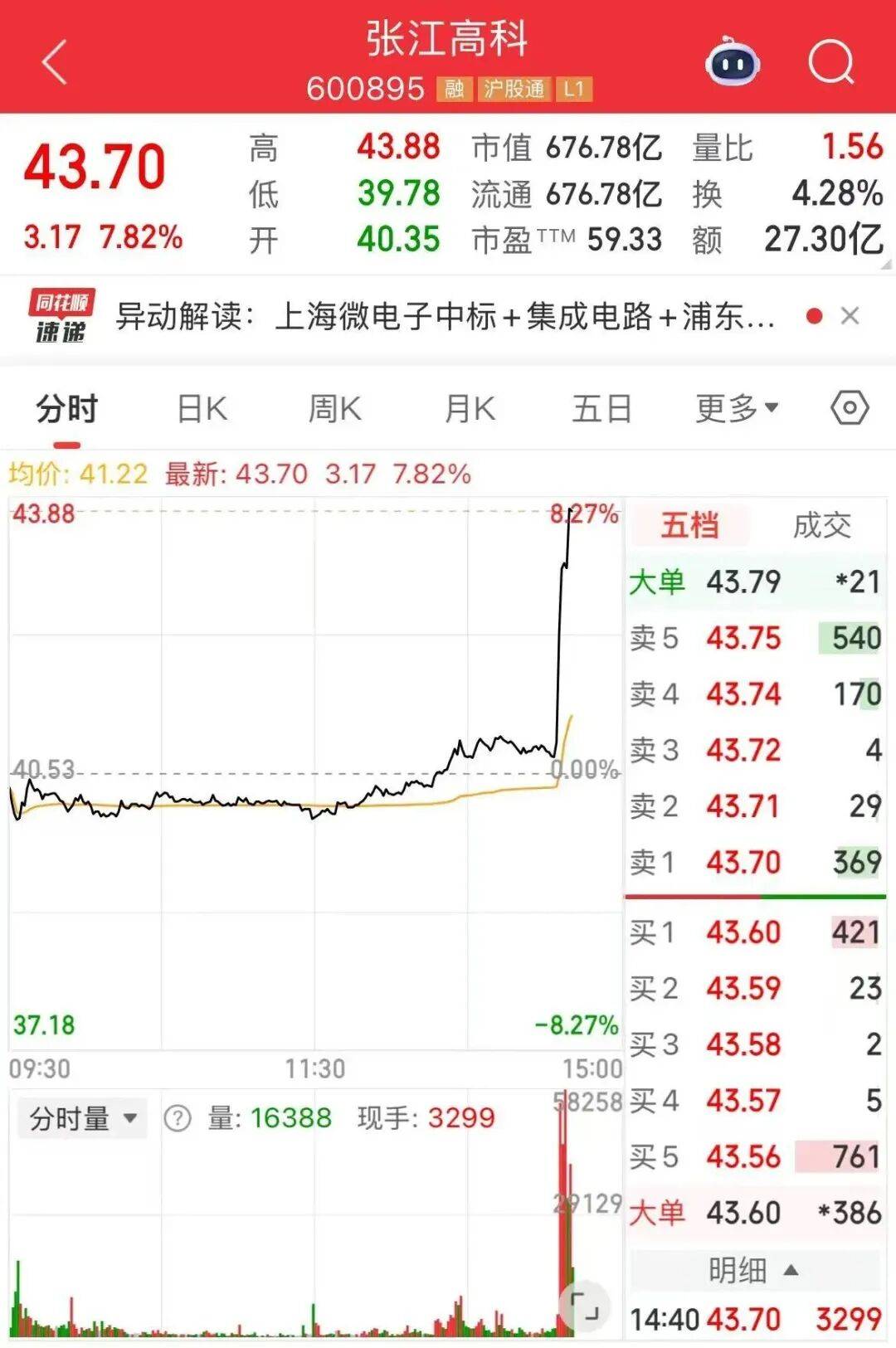Switch to the 月K chart tab
This screenshot has height=1348, width=896.
(470, 409)
